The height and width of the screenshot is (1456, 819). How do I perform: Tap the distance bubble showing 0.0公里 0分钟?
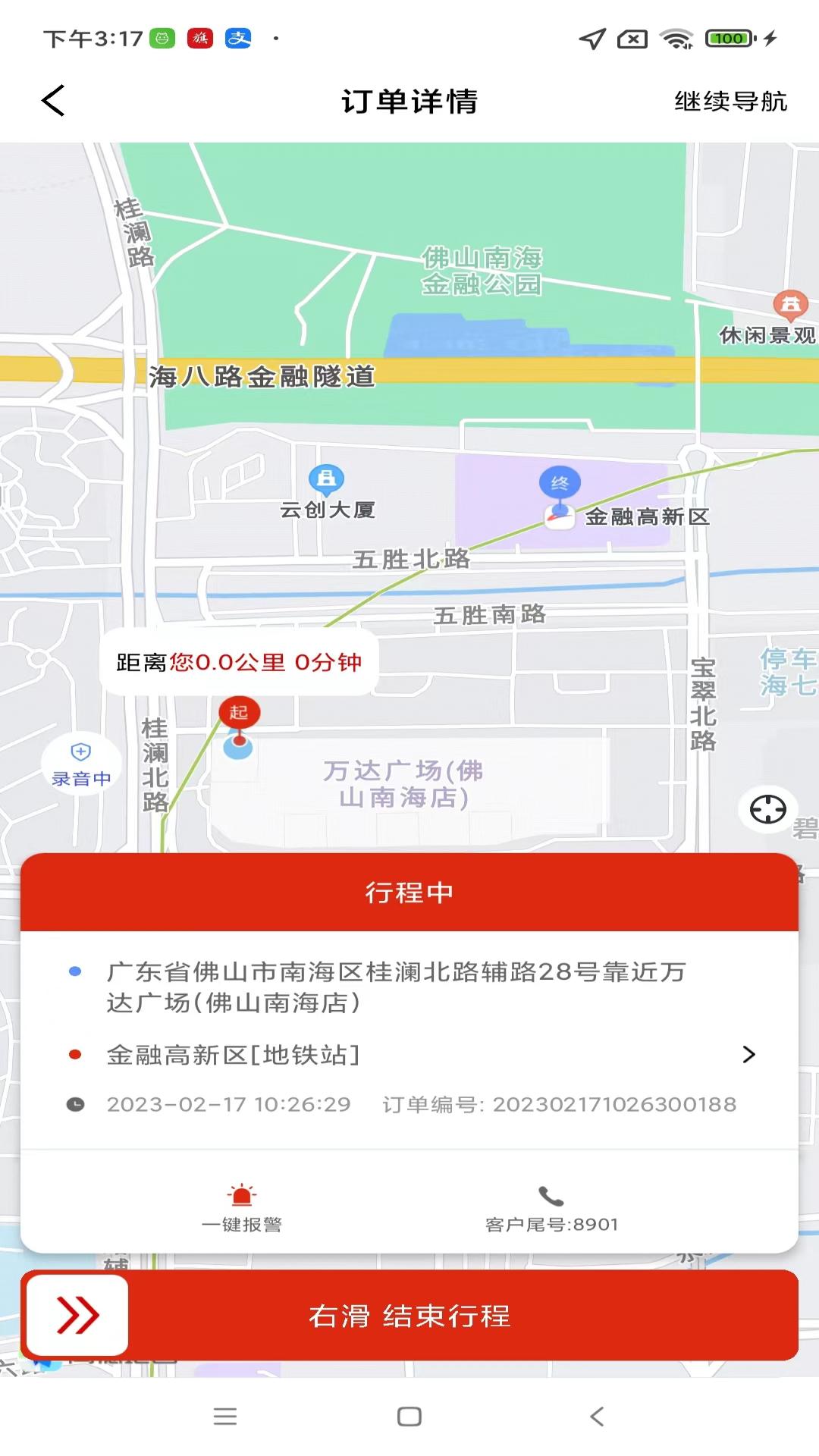pyautogui.click(x=240, y=661)
